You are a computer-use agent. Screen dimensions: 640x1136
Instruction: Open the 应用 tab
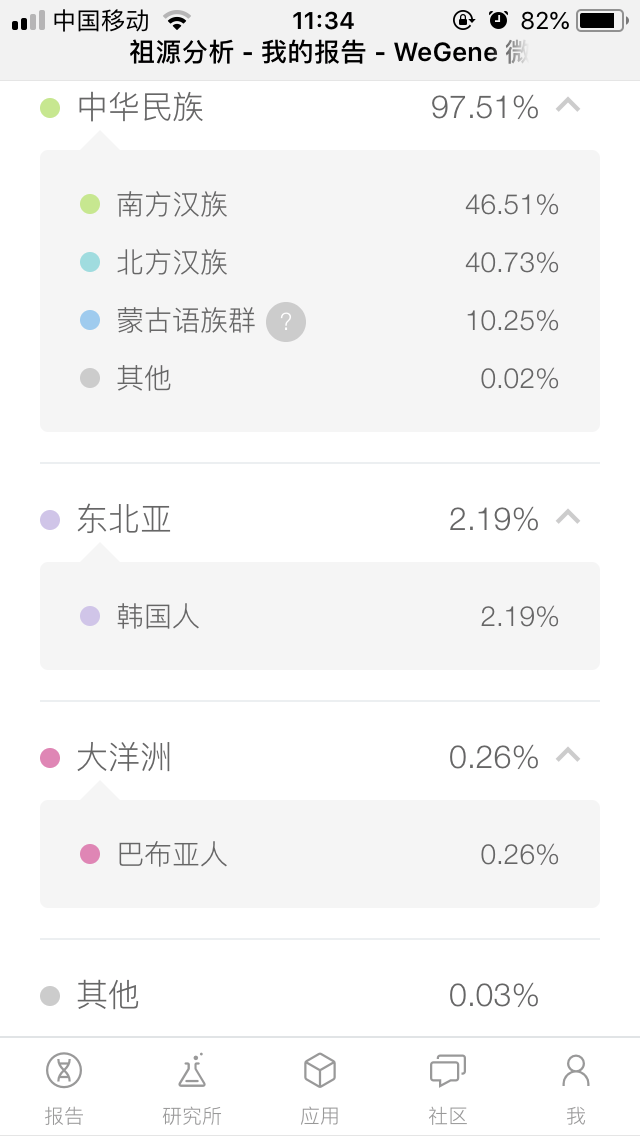click(x=320, y=1087)
